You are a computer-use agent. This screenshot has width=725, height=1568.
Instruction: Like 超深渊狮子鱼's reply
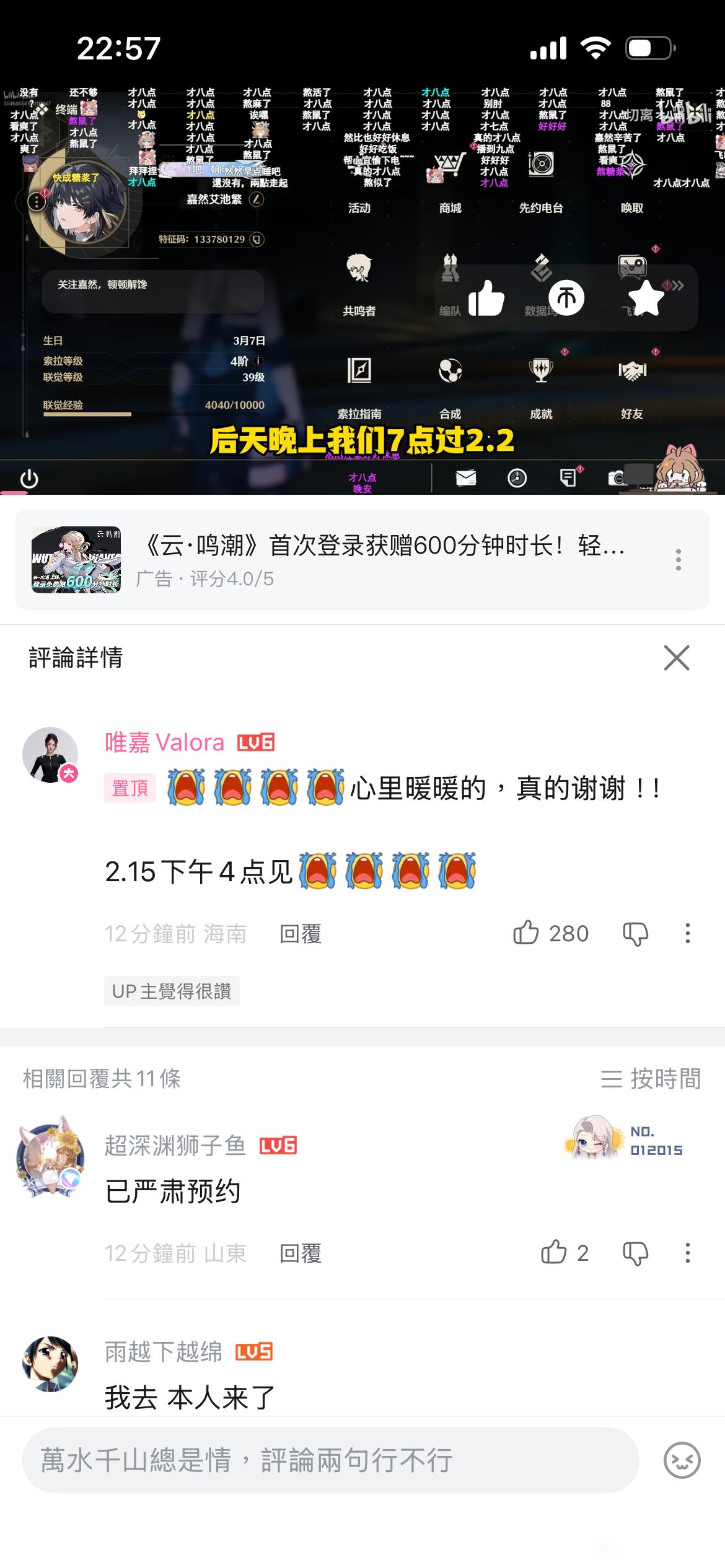coord(554,1252)
